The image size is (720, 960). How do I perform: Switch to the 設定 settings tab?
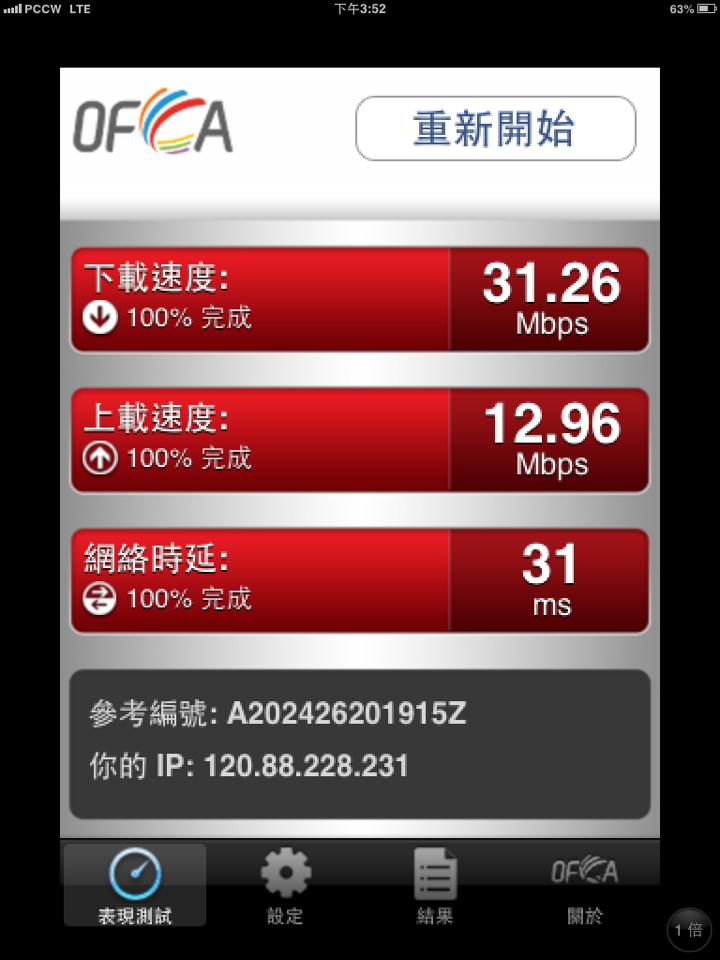285,886
